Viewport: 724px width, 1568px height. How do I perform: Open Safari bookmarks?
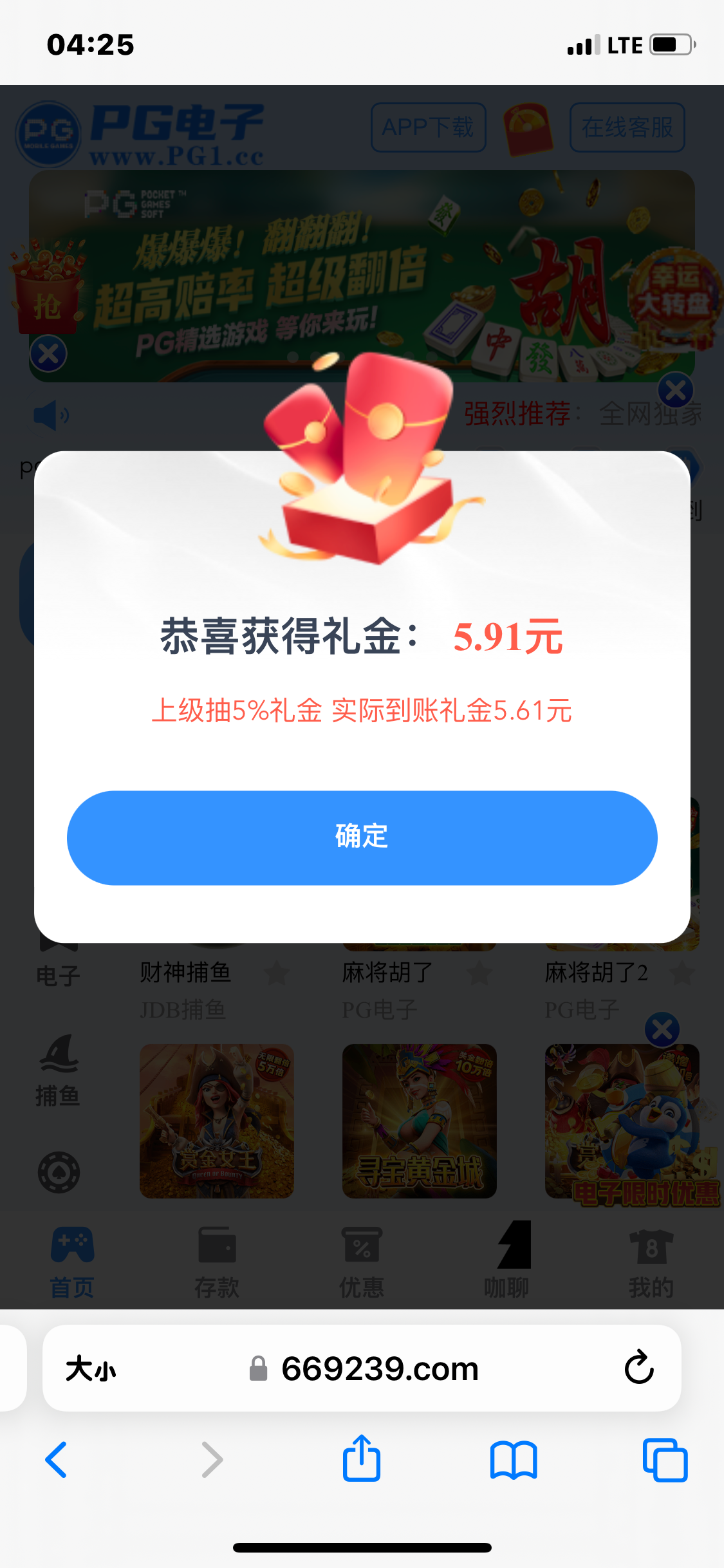pos(513,1459)
